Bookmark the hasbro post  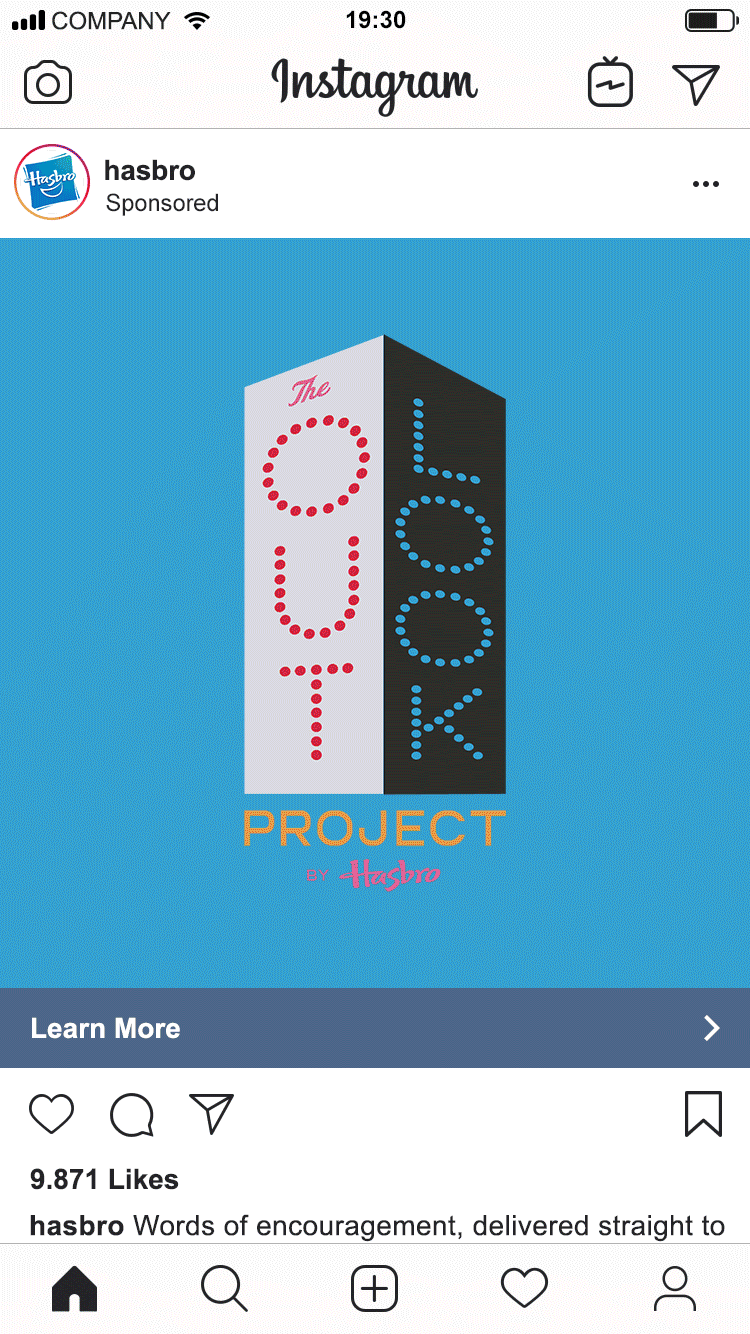pos(703,1114)
